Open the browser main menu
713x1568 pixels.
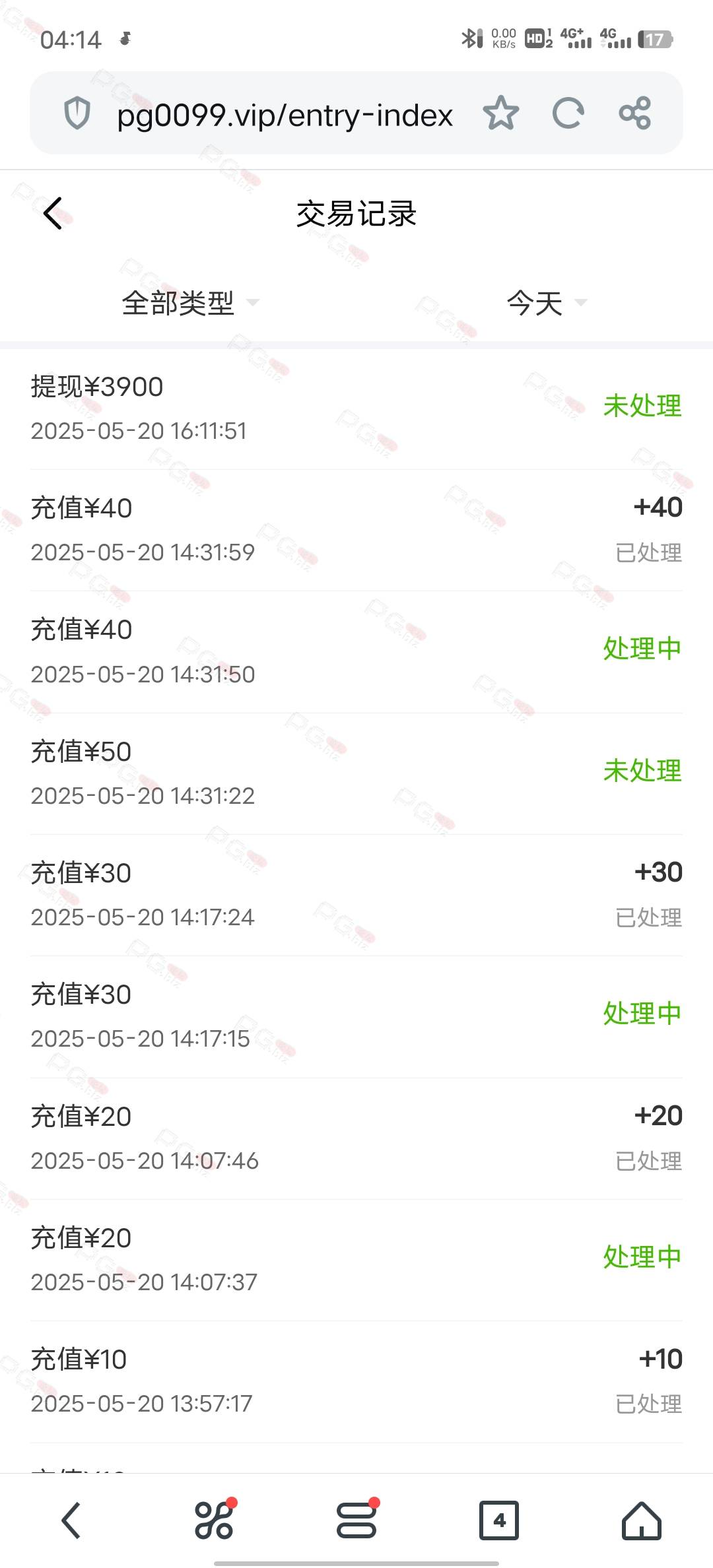[356, 1520]
